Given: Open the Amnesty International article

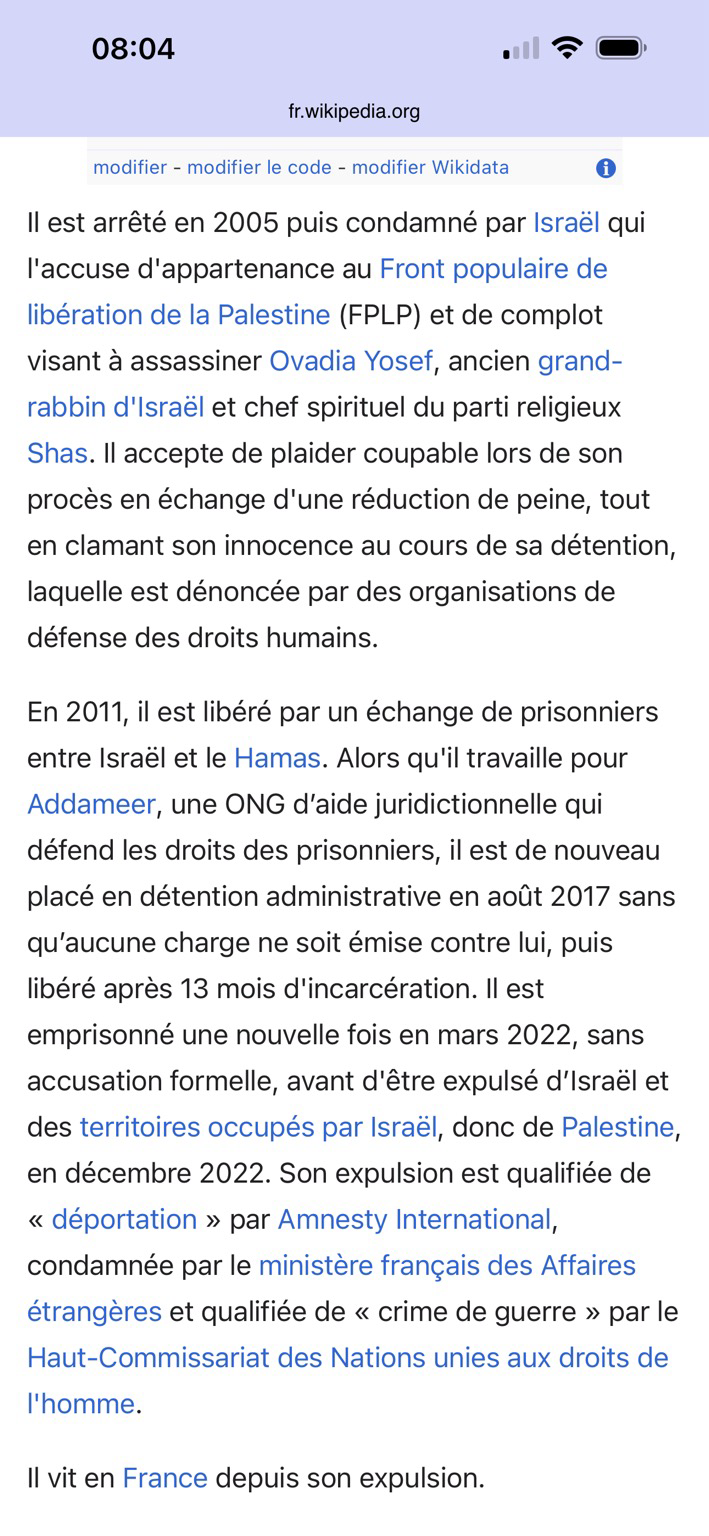Looking at the screenshot, I should pyautogui.click(x=414, y=1219).
